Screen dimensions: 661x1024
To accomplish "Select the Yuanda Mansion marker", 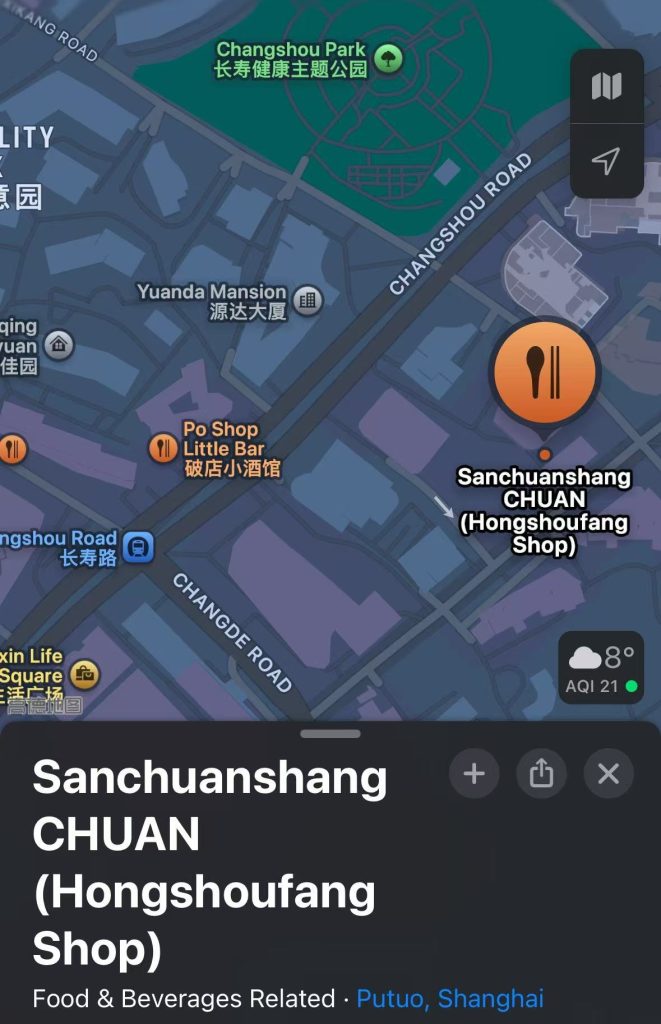I will pos(308,299).
